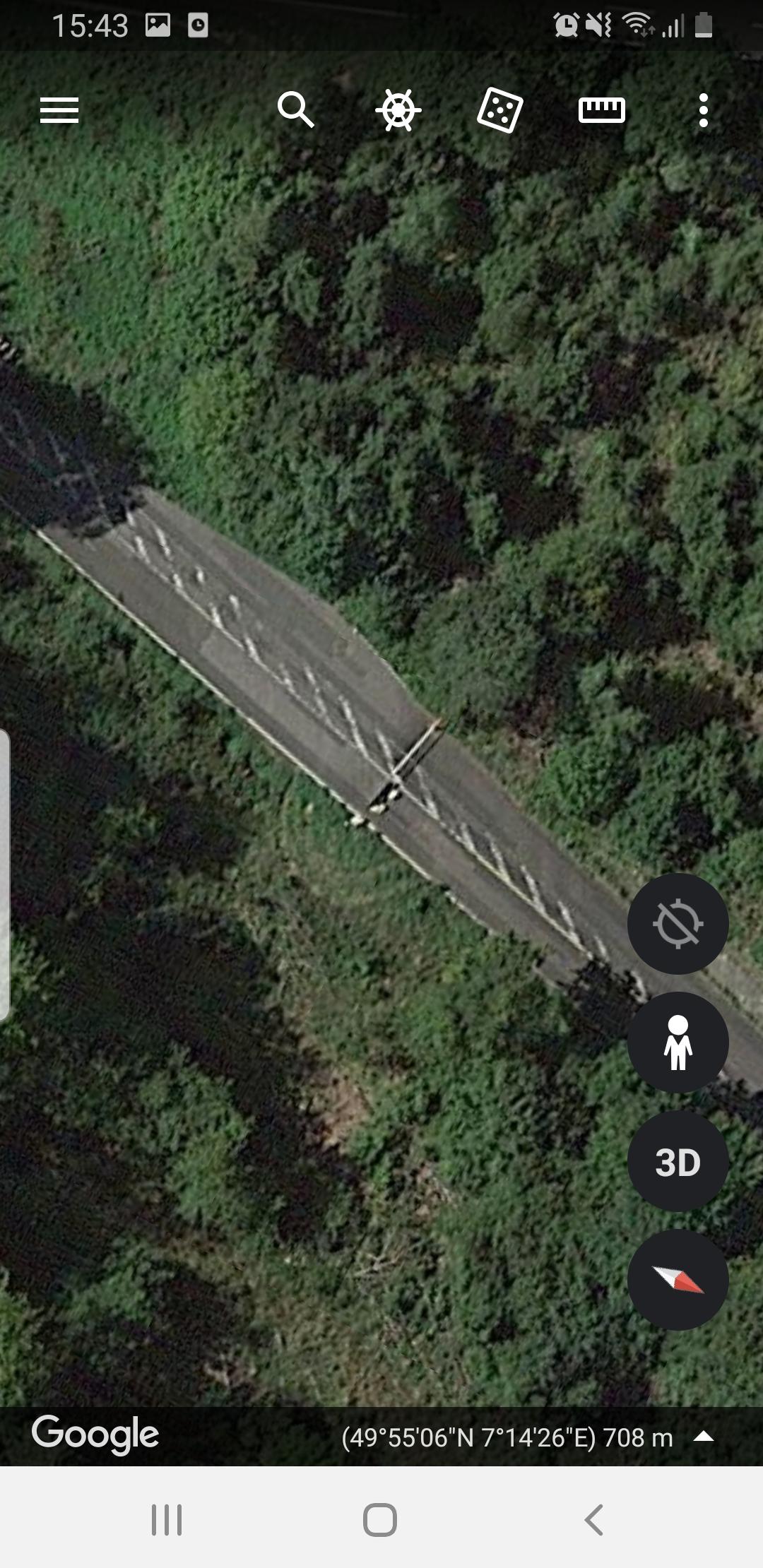Tap the I'm Feeling Lucky dice
Screen dimensions: 763x1568
[499, 110]
